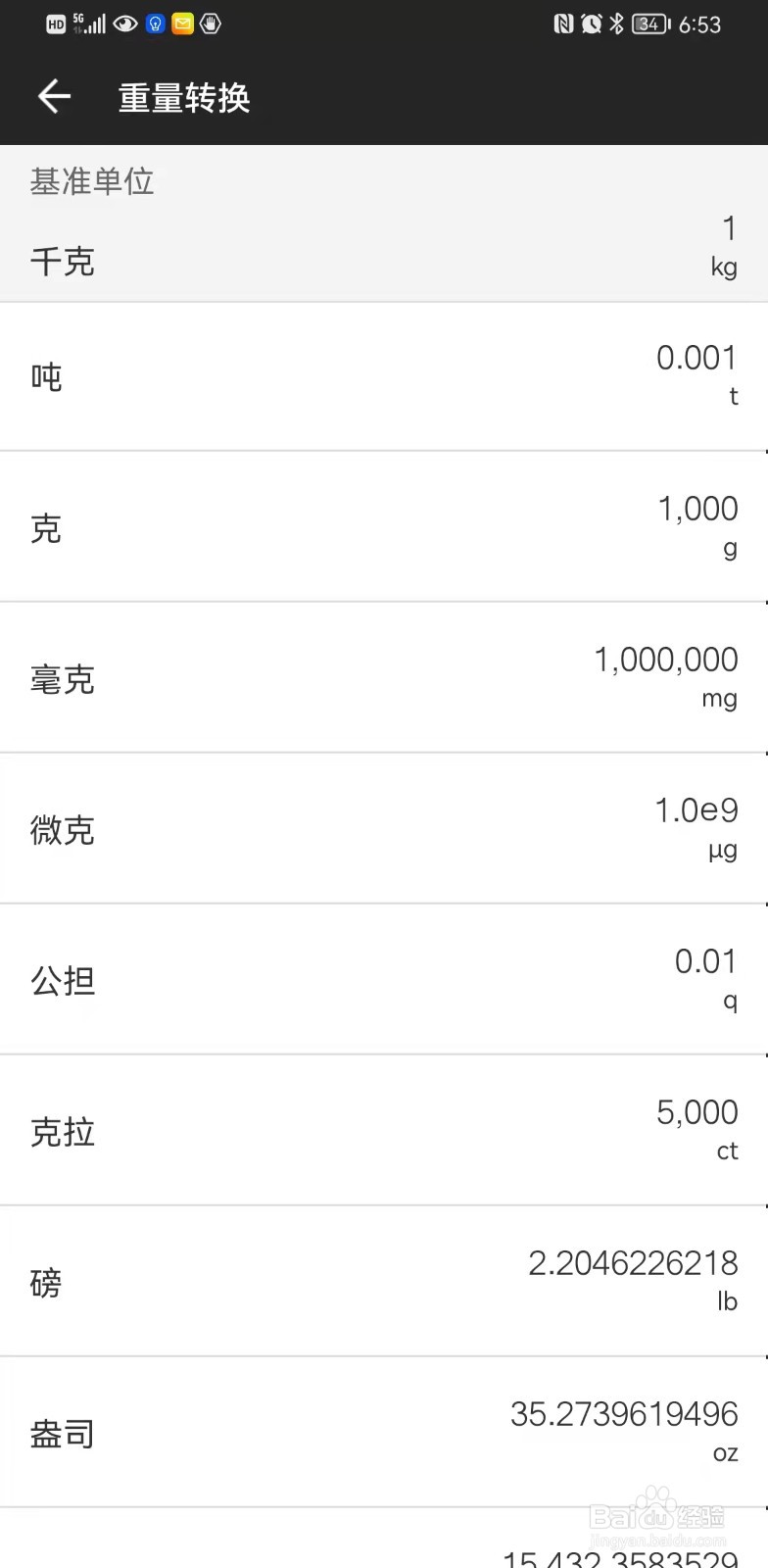Tap the HD call indicator icon

(56, 24)
